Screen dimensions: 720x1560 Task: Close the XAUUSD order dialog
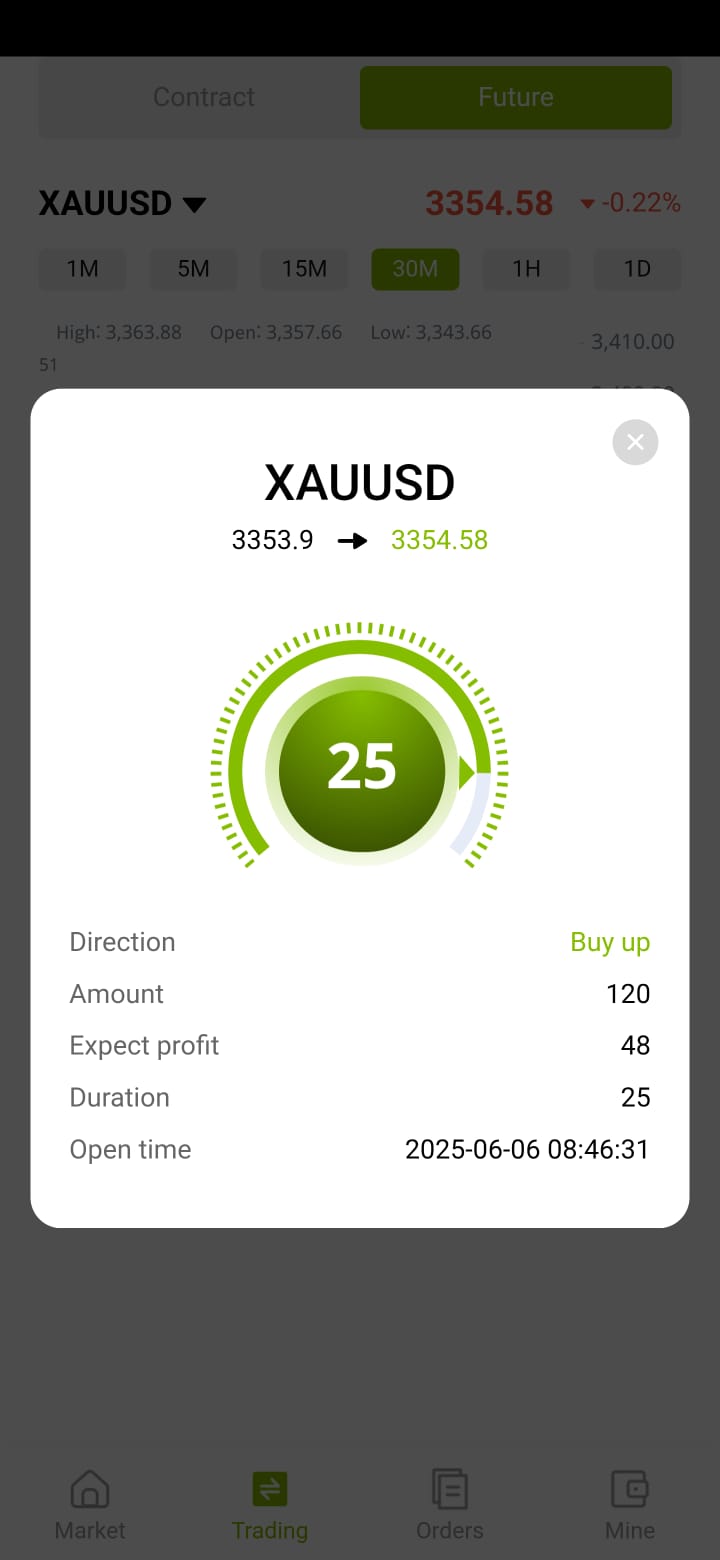(635, 442)
